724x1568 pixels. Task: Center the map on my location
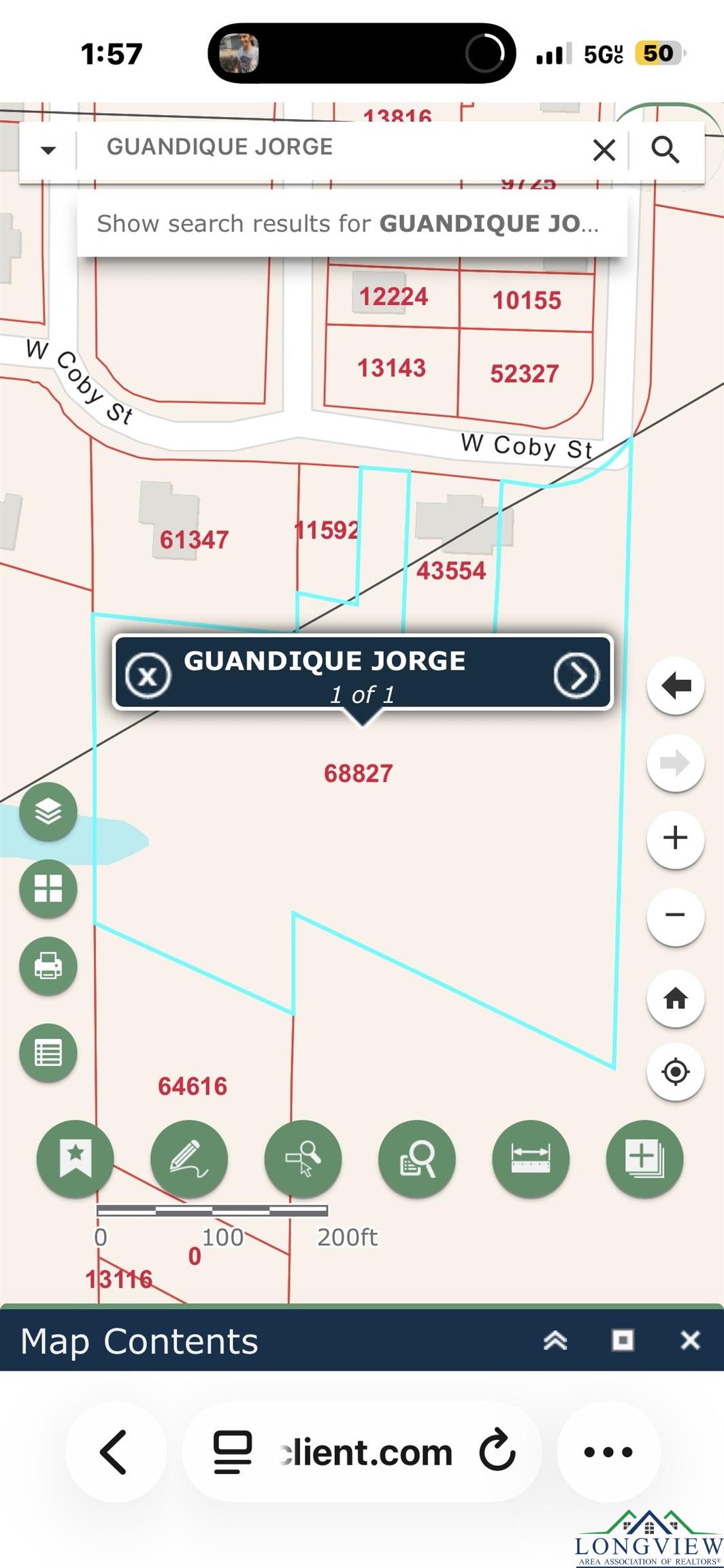coord(675,1071)
